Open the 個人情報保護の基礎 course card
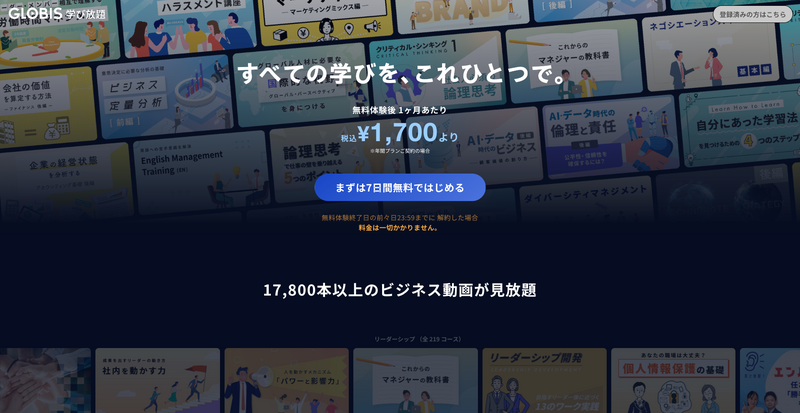Screen dimensions: 800x413 pyautogui.click(x=672, y=381)
